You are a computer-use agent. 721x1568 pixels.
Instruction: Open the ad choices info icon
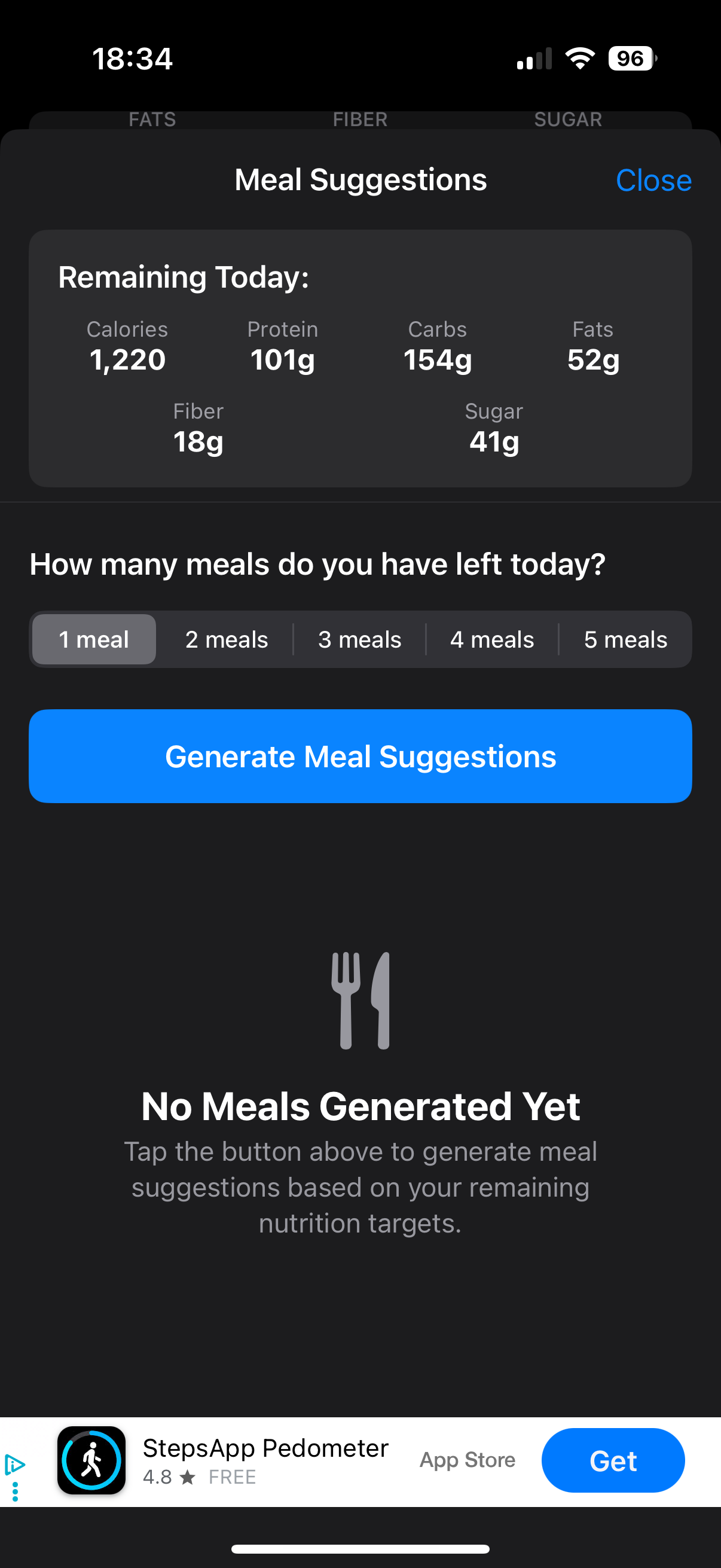14,1464
